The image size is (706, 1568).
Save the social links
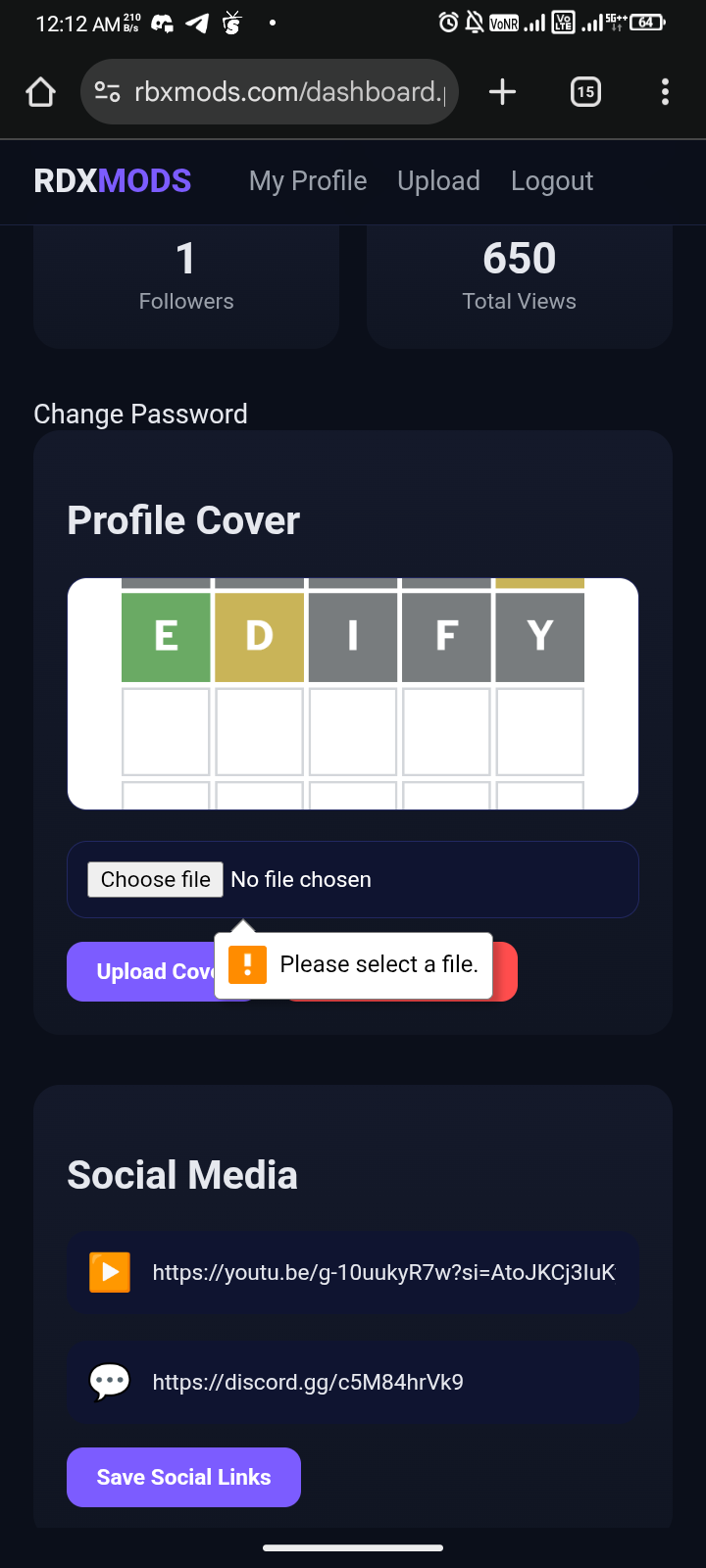click(x=183, y=1477)
